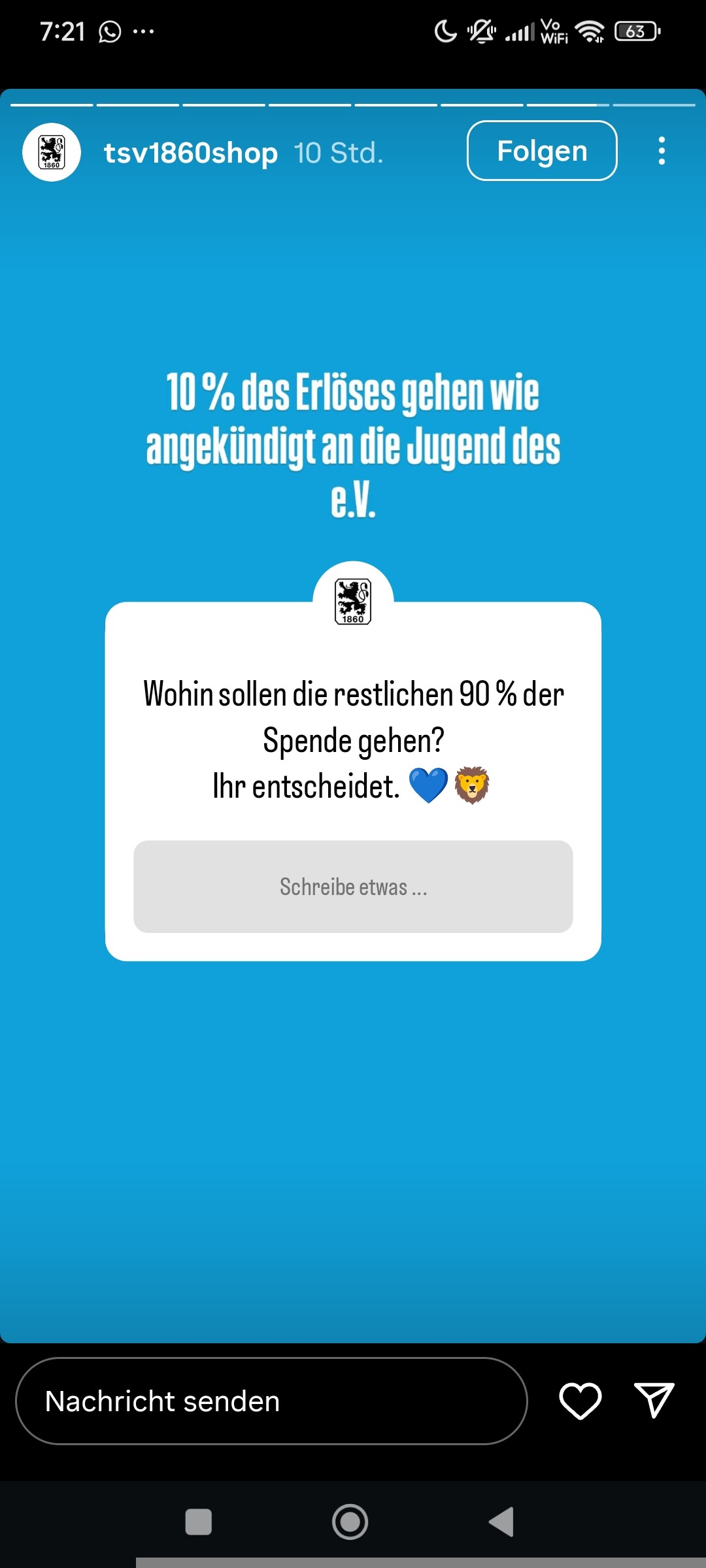The width and height of the screenshot is (706, 1568).
Task: Tap the tsv1860shop username
Action: (190, 153)
